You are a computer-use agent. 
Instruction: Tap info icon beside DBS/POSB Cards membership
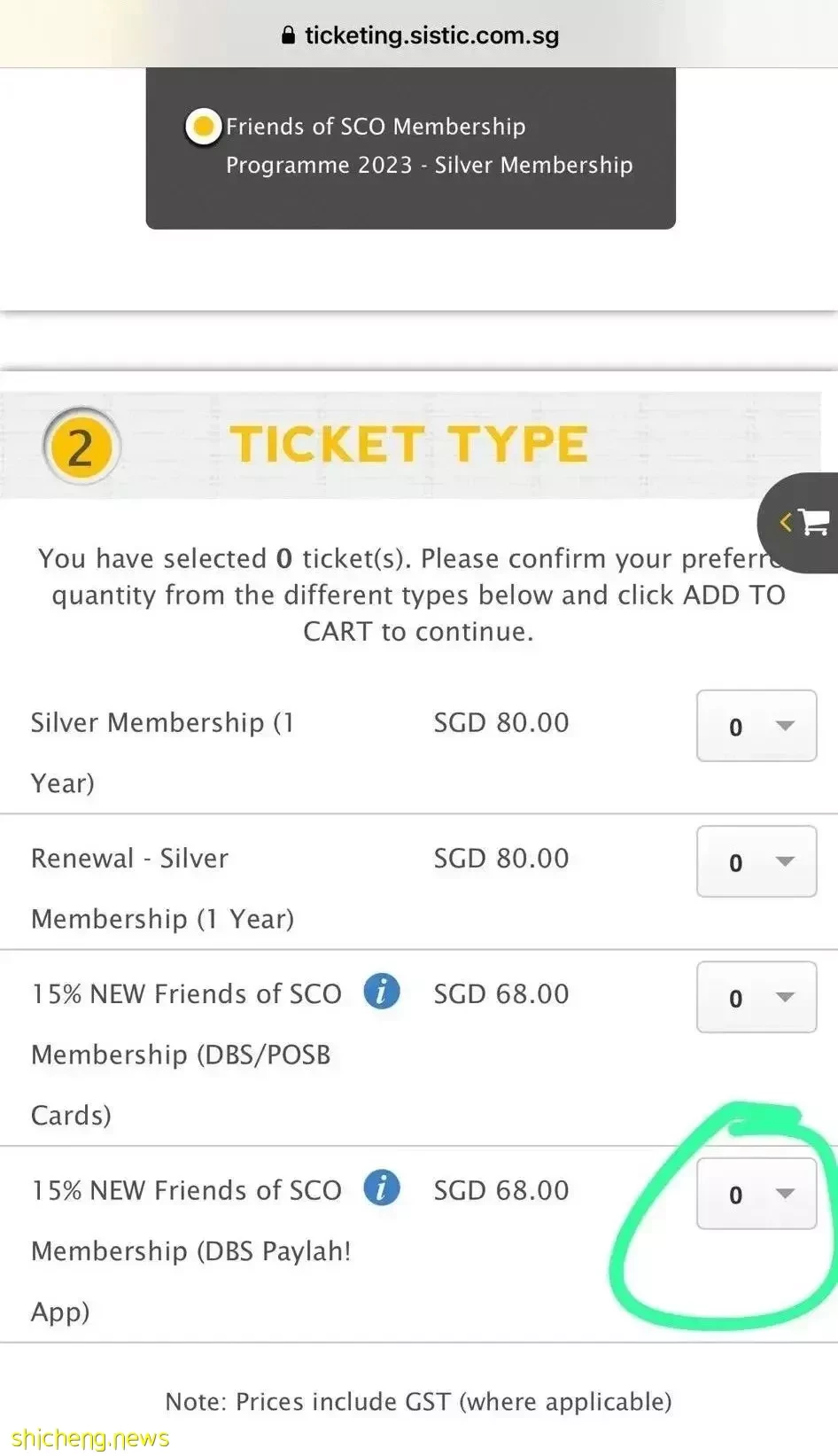(382, 992)
